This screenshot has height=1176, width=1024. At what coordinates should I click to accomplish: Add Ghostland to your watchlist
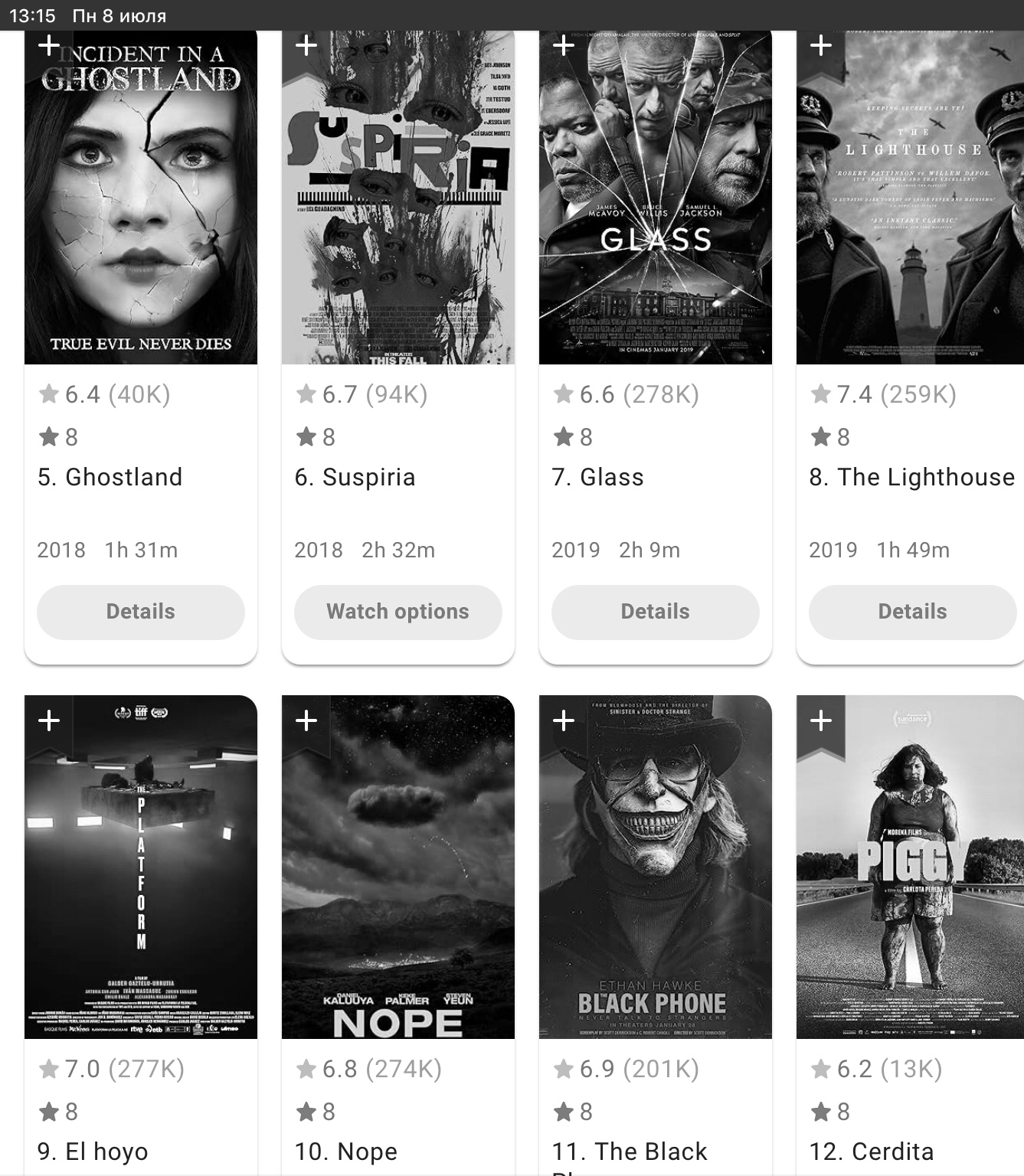click(49, 46)
